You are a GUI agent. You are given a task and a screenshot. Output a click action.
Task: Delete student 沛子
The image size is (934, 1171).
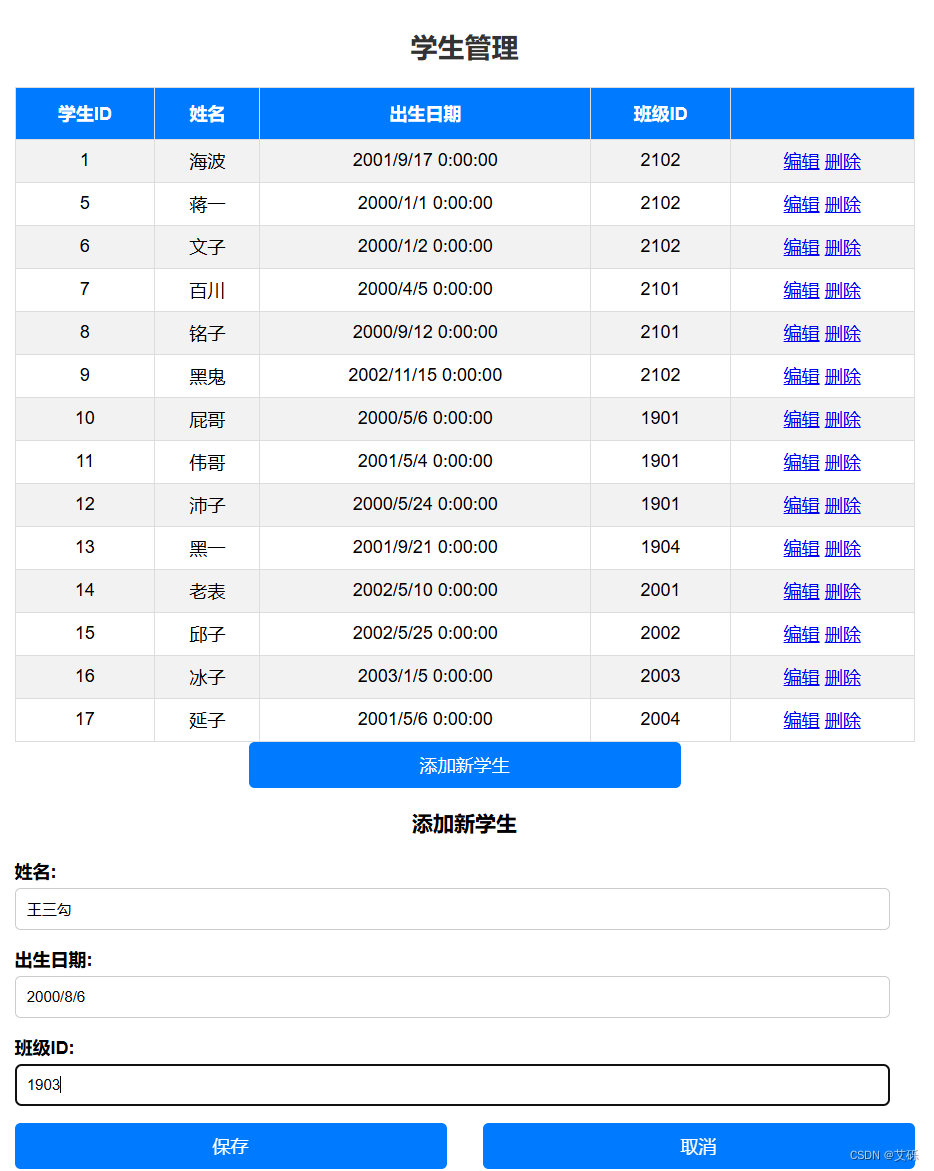coord(843,506)
